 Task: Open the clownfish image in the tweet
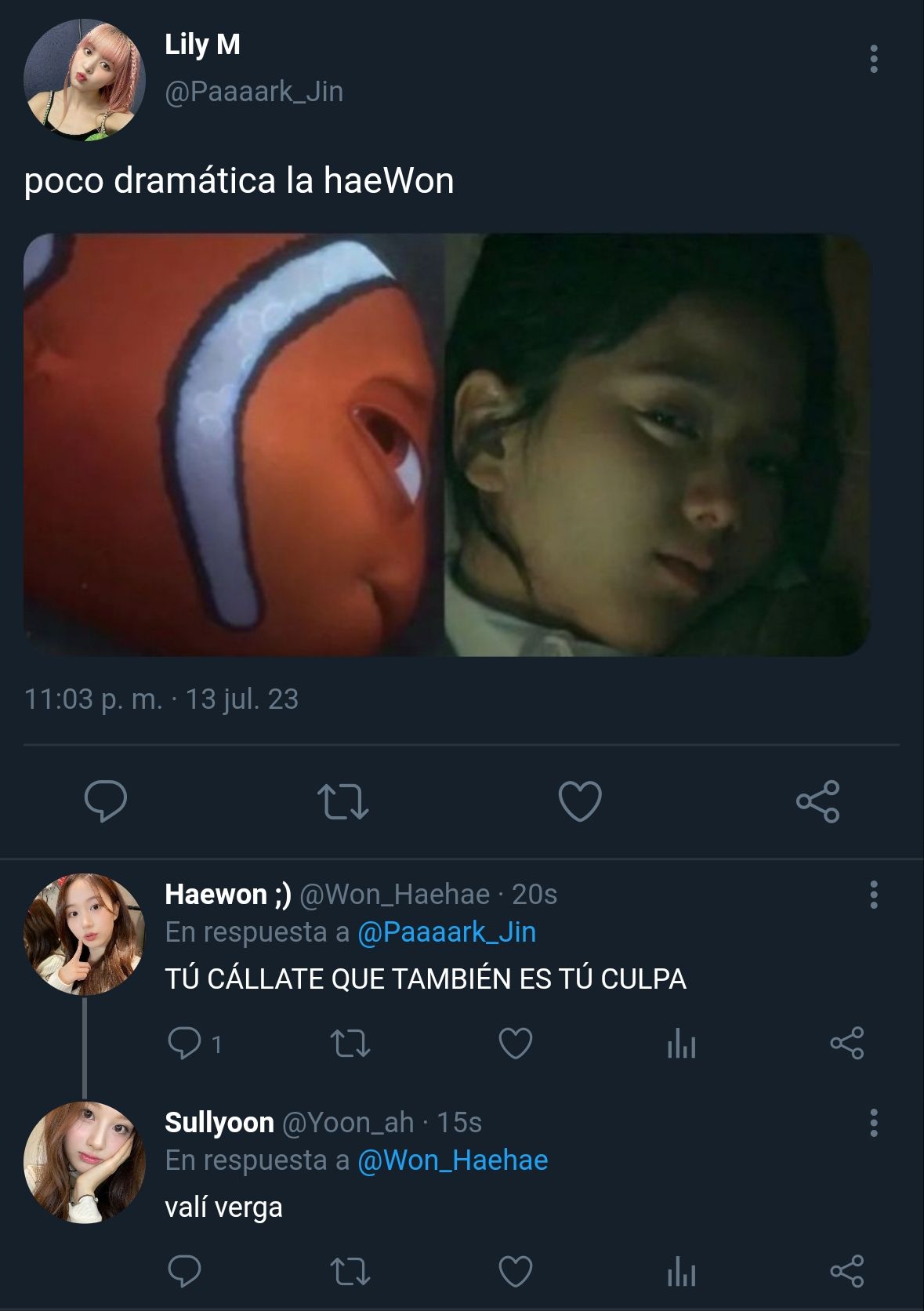(x=234, y=445)
